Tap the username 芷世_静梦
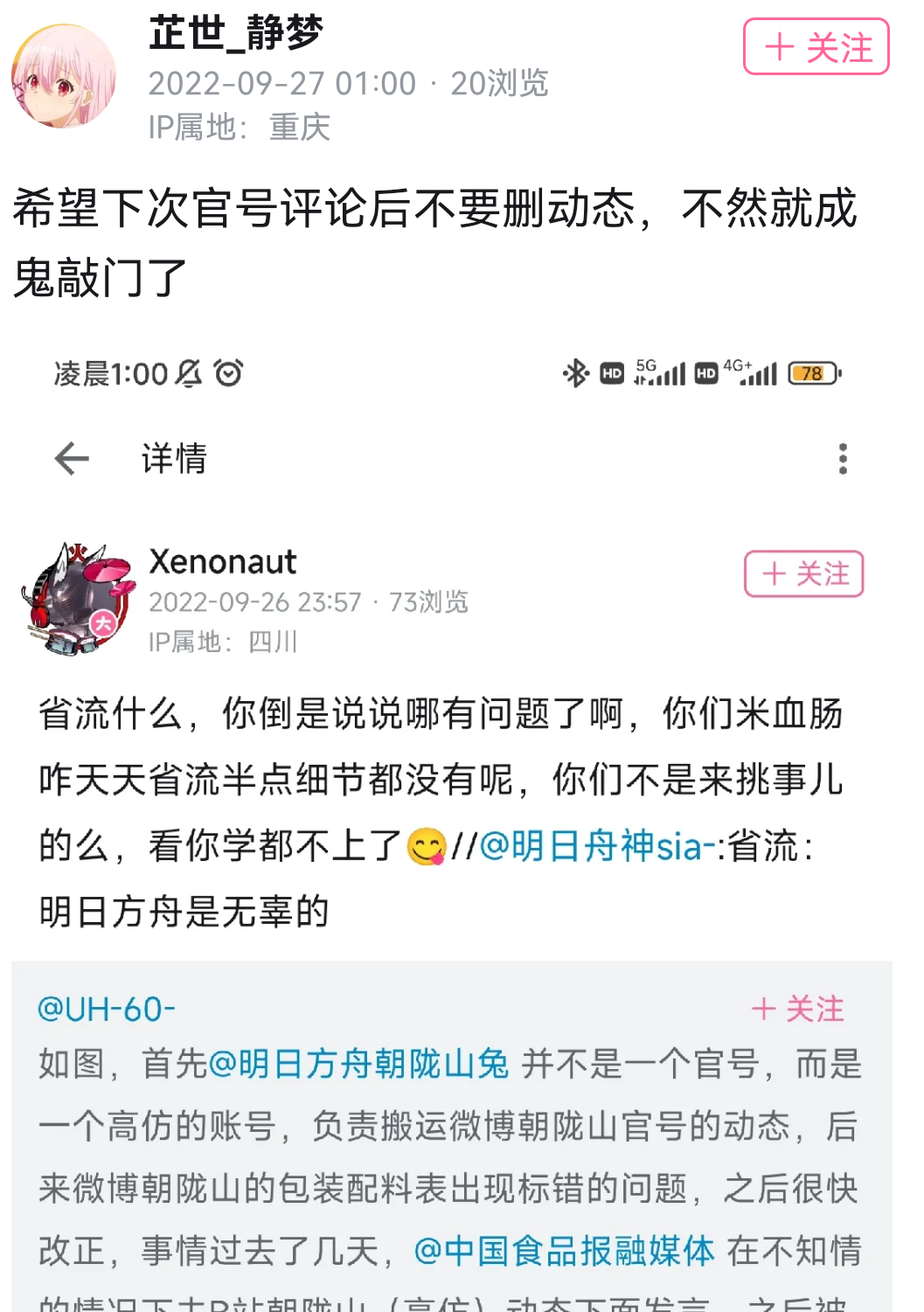The image size is (924, 1312). 236,34
